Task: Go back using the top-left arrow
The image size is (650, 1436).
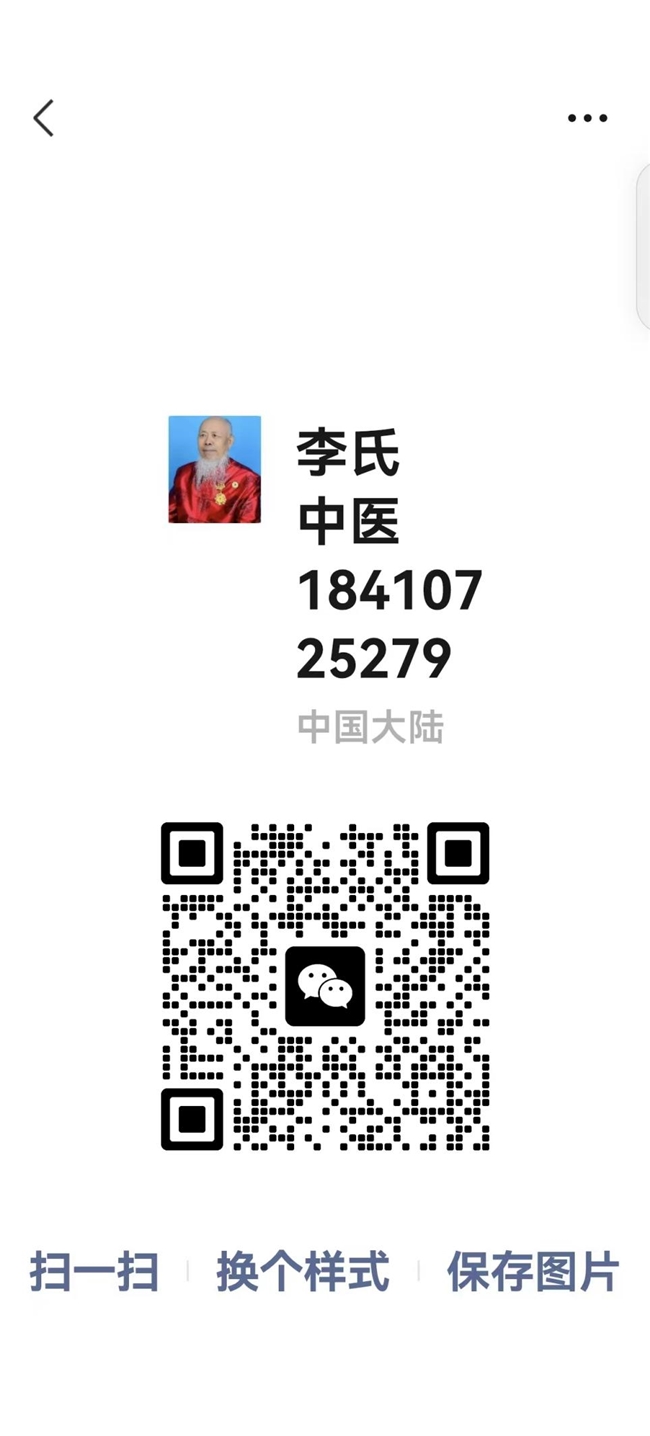Action: point(43,118)
